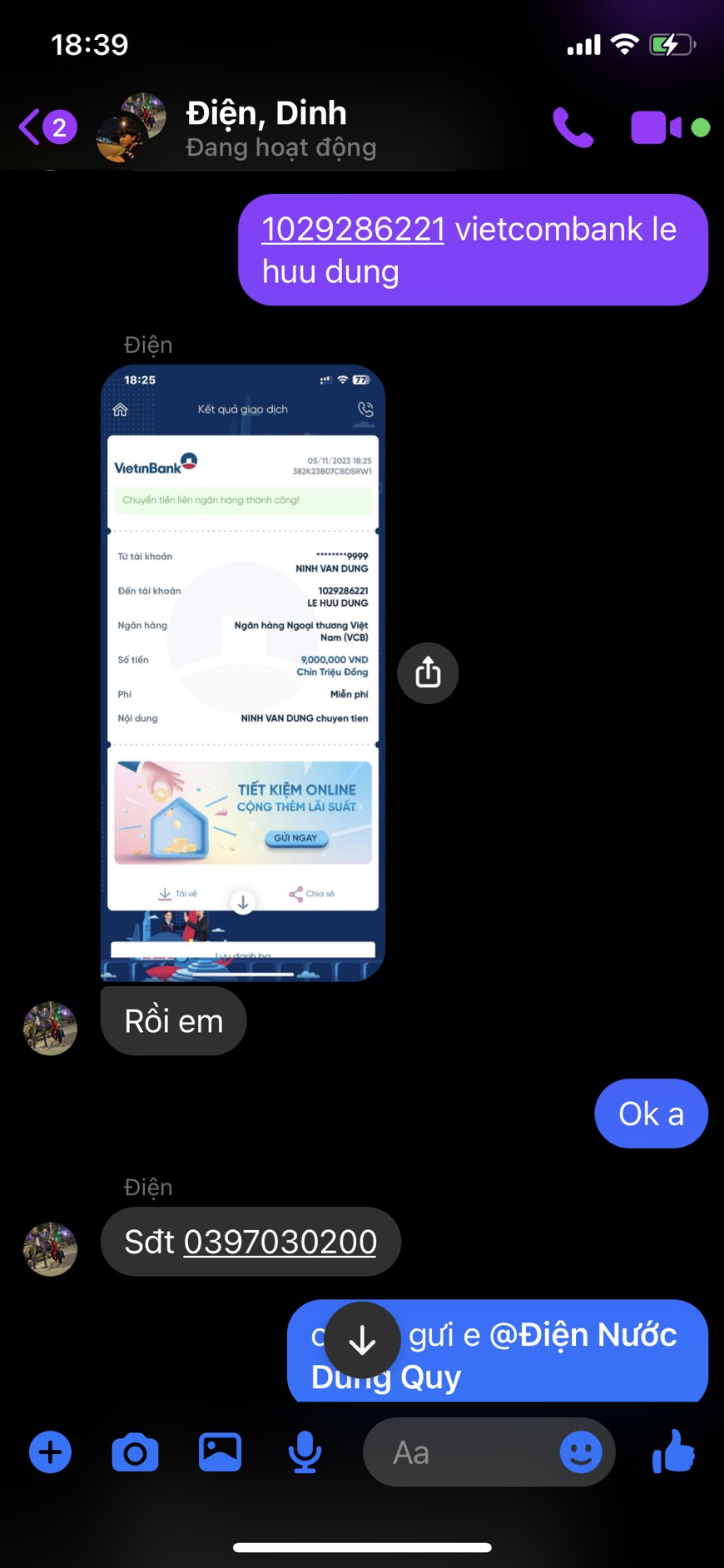The image size is (724, 1568).
Task: Send a thumbs-up like
Action: [673, 1452]
